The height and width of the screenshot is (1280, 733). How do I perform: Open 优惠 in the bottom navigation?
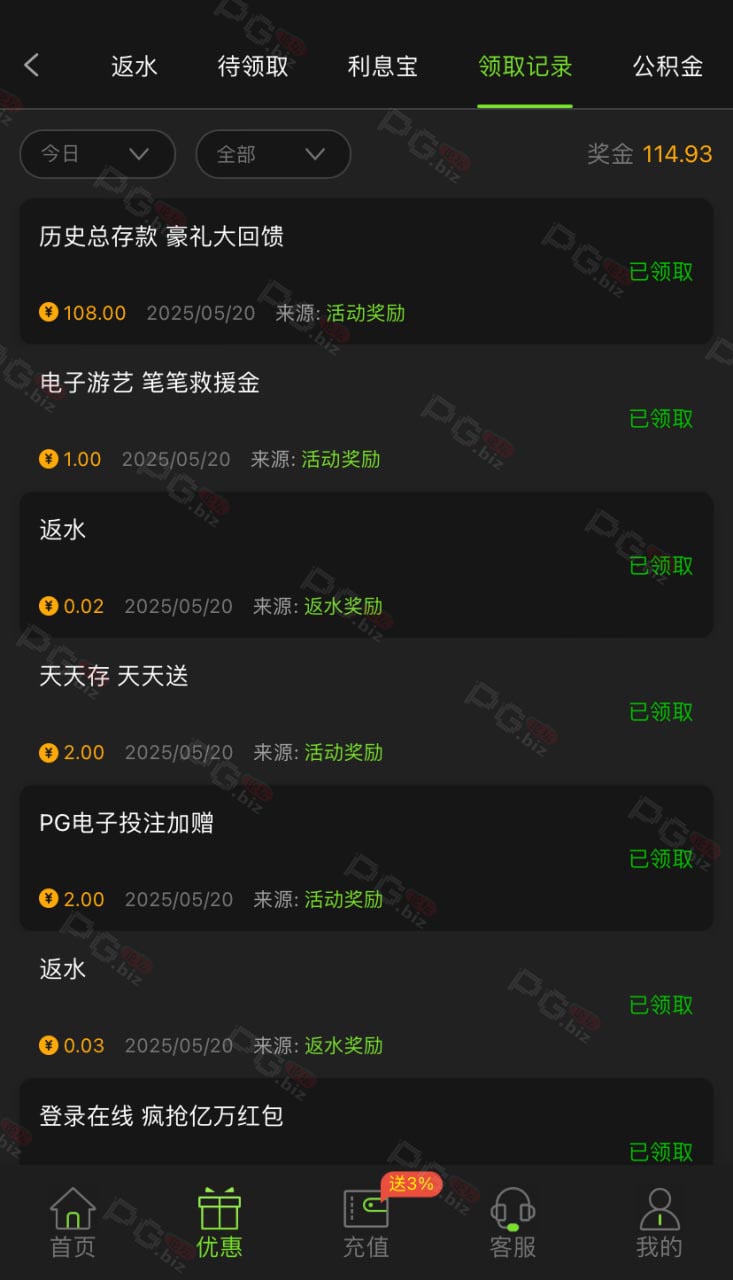pos(219,1222)
